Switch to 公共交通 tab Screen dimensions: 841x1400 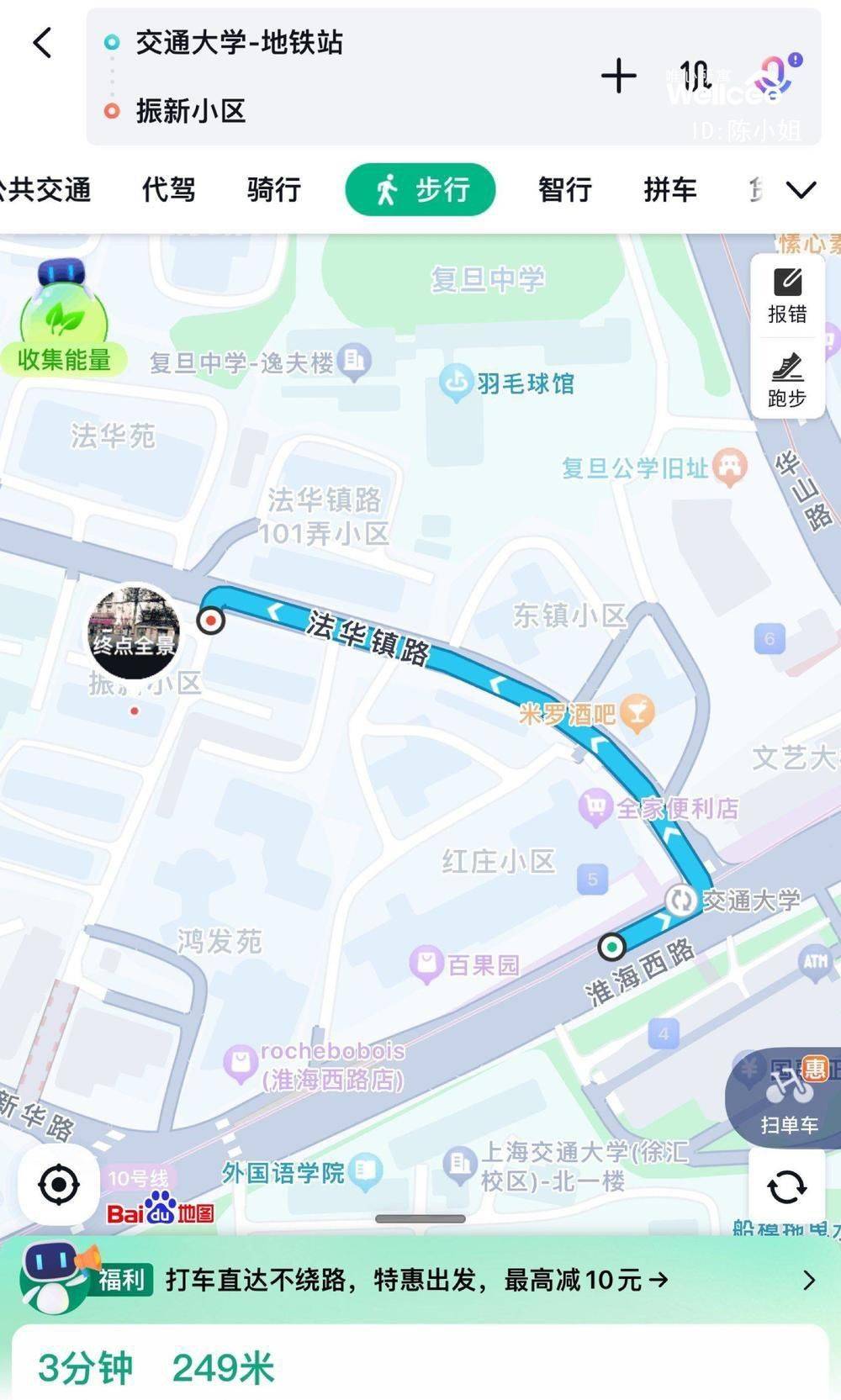[45, 190]
